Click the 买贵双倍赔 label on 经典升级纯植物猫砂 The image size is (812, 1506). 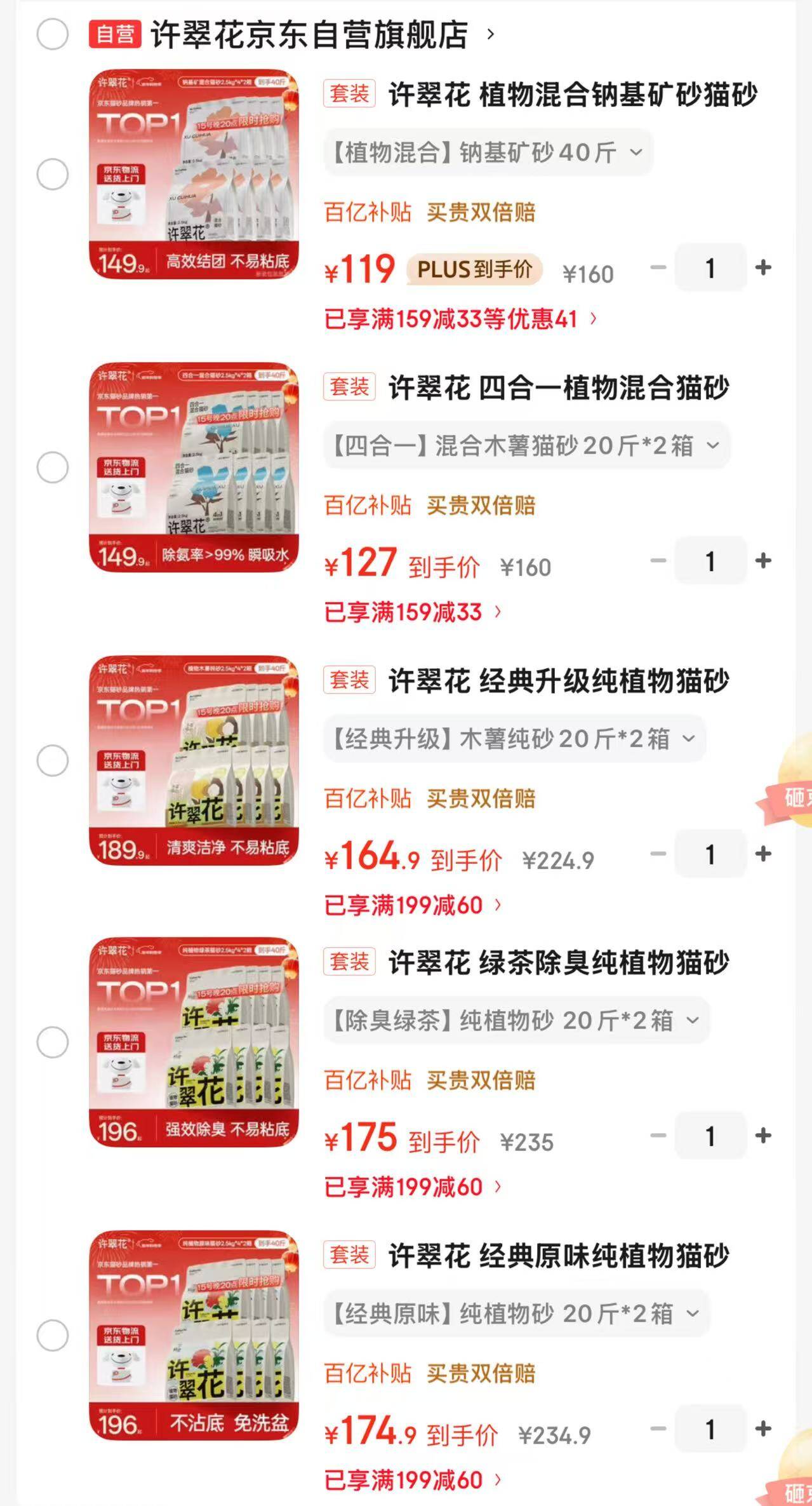[483, 798]
